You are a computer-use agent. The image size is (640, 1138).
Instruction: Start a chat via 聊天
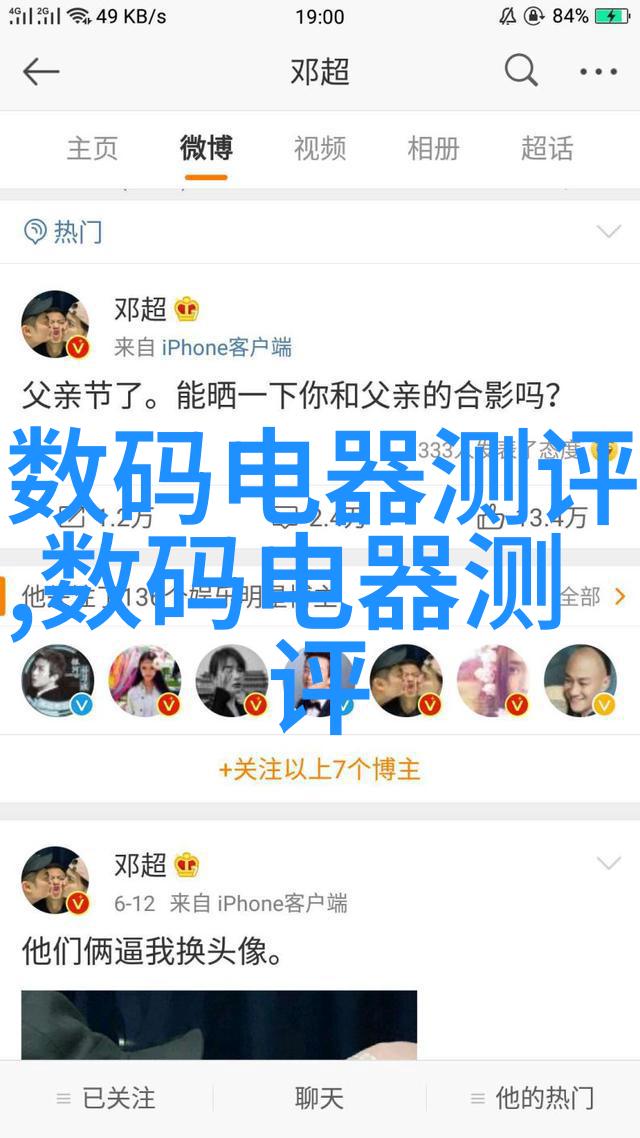coord(320,1098)
